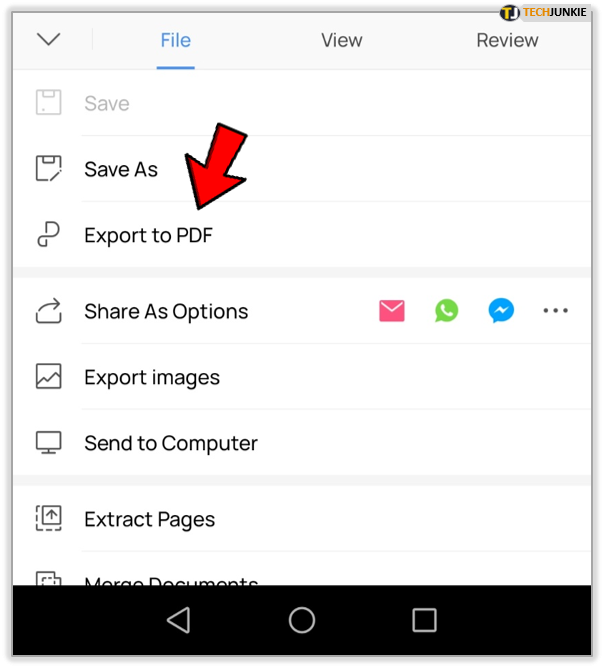Show more share options with three dots
Image resolution: width=604 pixels, height=668 pixels.
[x=555, y=311]
